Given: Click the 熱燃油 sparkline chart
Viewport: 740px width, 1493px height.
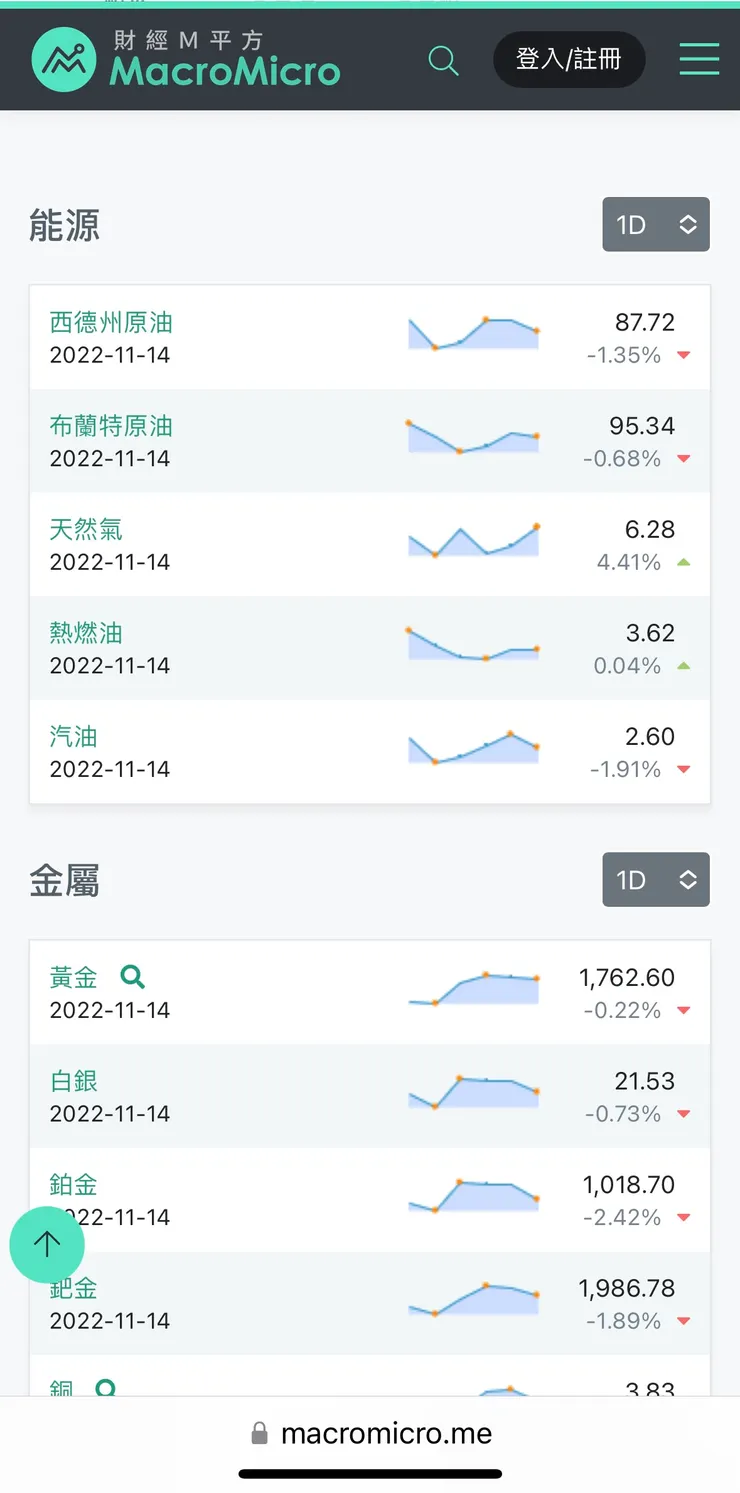Looking at the screenshot, I should click(x=473, y=646).
